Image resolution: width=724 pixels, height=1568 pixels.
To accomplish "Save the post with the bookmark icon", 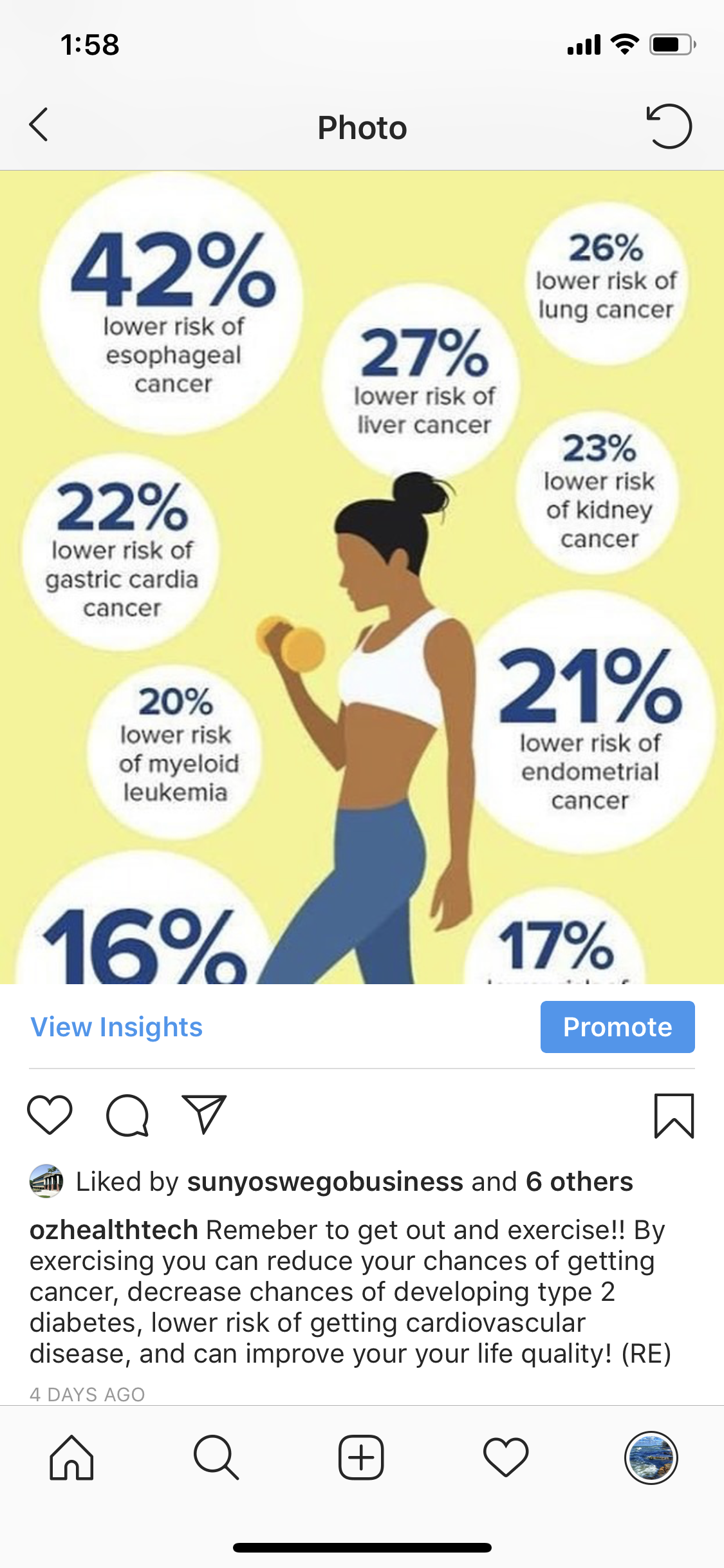I will (674, 1115).
